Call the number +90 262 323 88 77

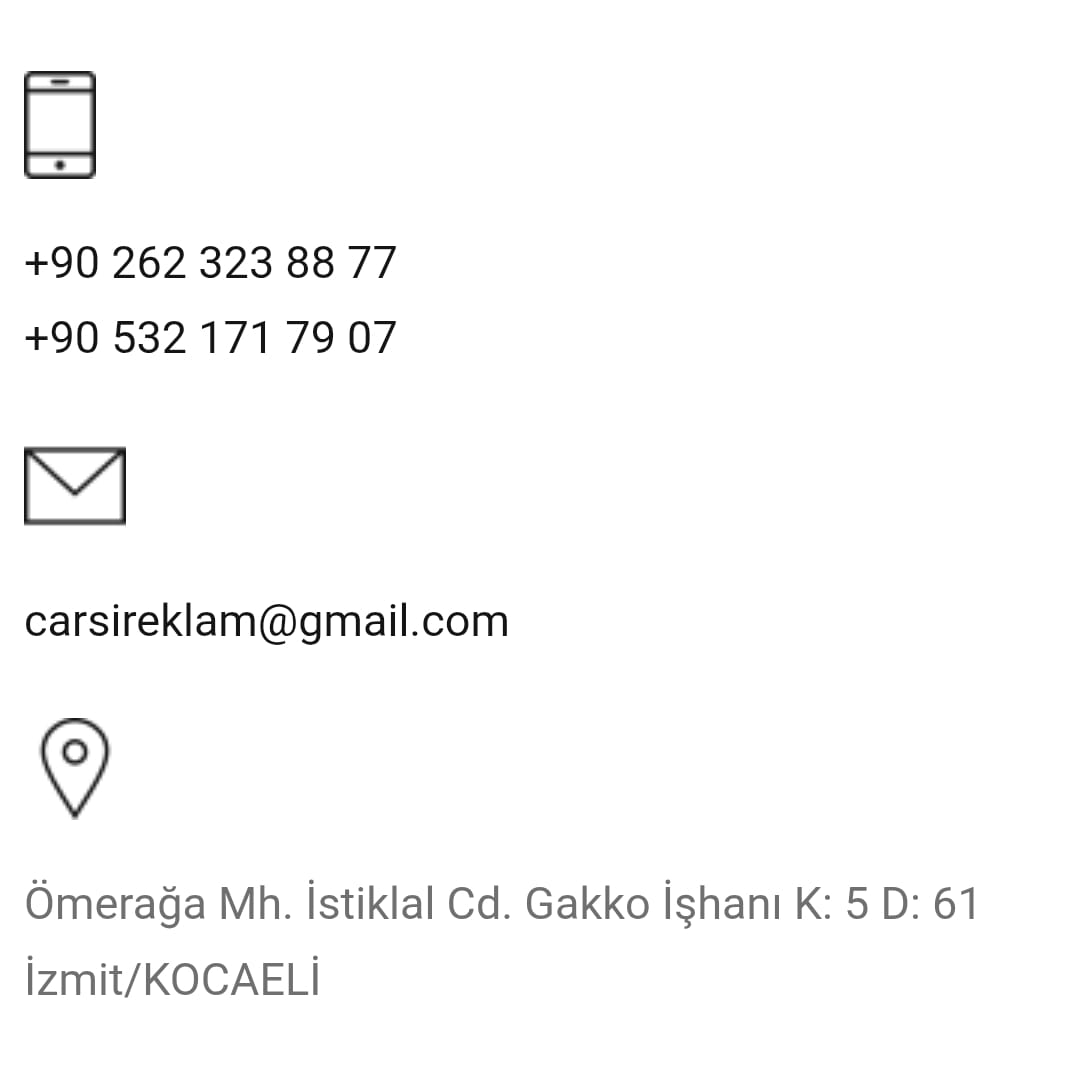(x=210, y=263)
